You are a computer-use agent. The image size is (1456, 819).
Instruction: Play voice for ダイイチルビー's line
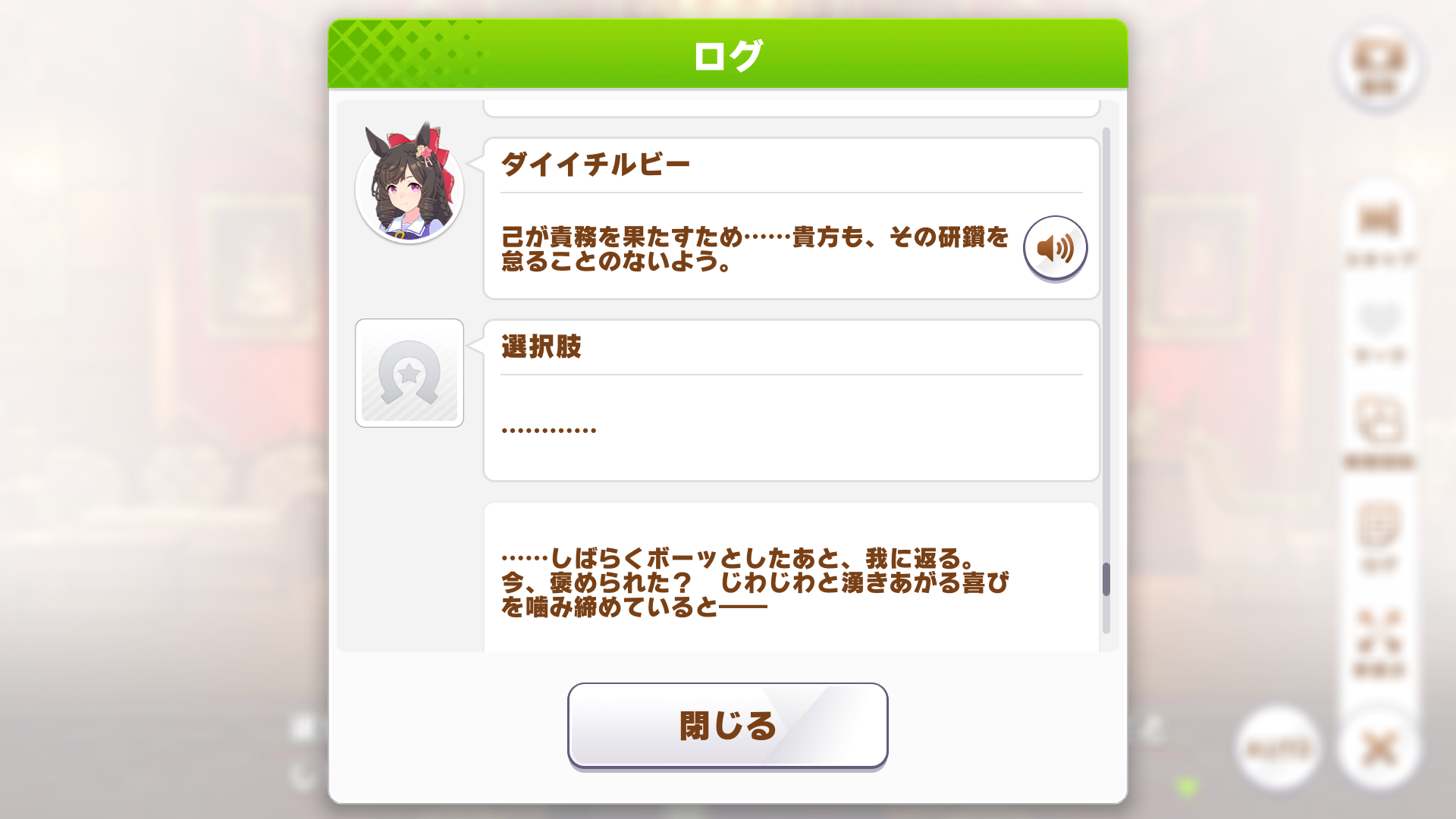click(x=1055, y=248)
